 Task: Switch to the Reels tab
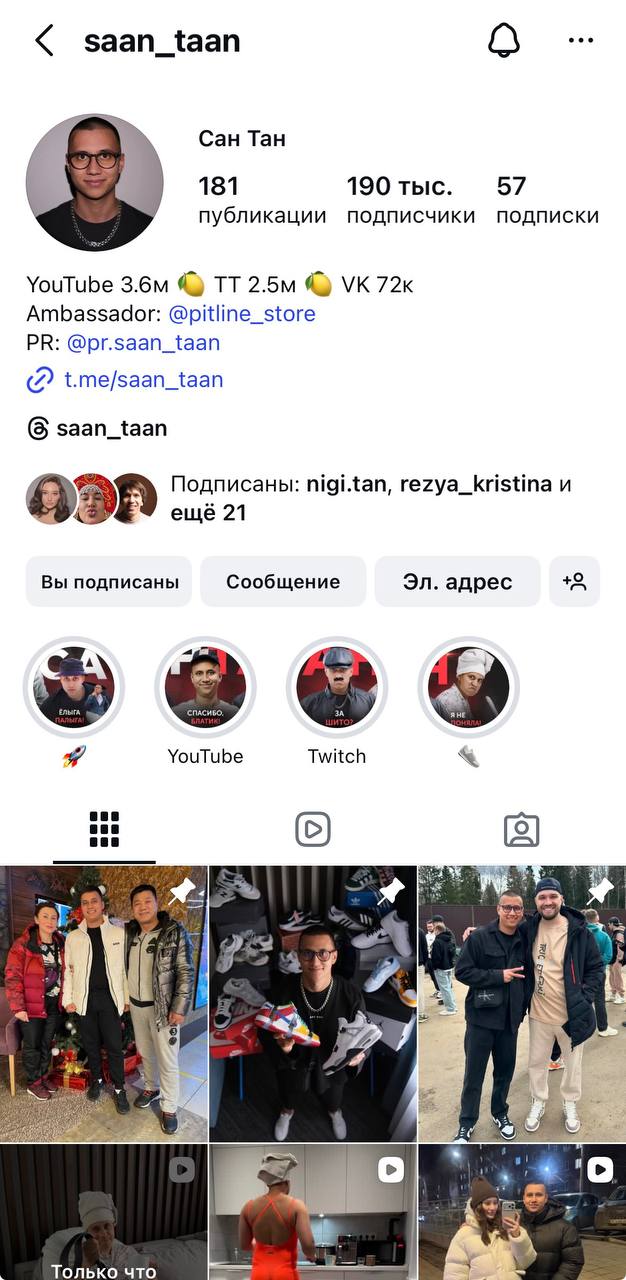[313, 829]
